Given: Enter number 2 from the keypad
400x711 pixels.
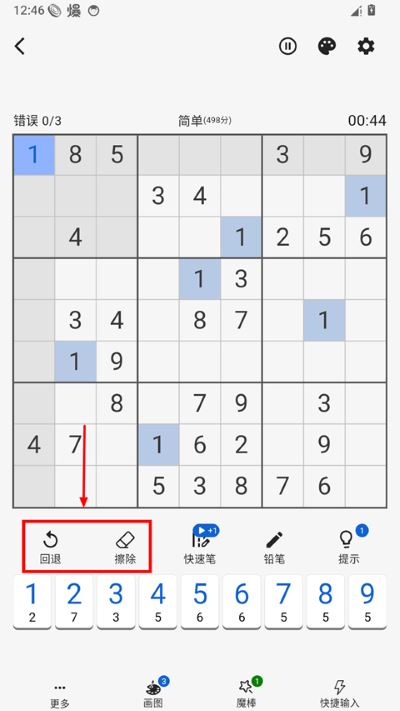Looking at the screenshot, I should pos(74,602).
